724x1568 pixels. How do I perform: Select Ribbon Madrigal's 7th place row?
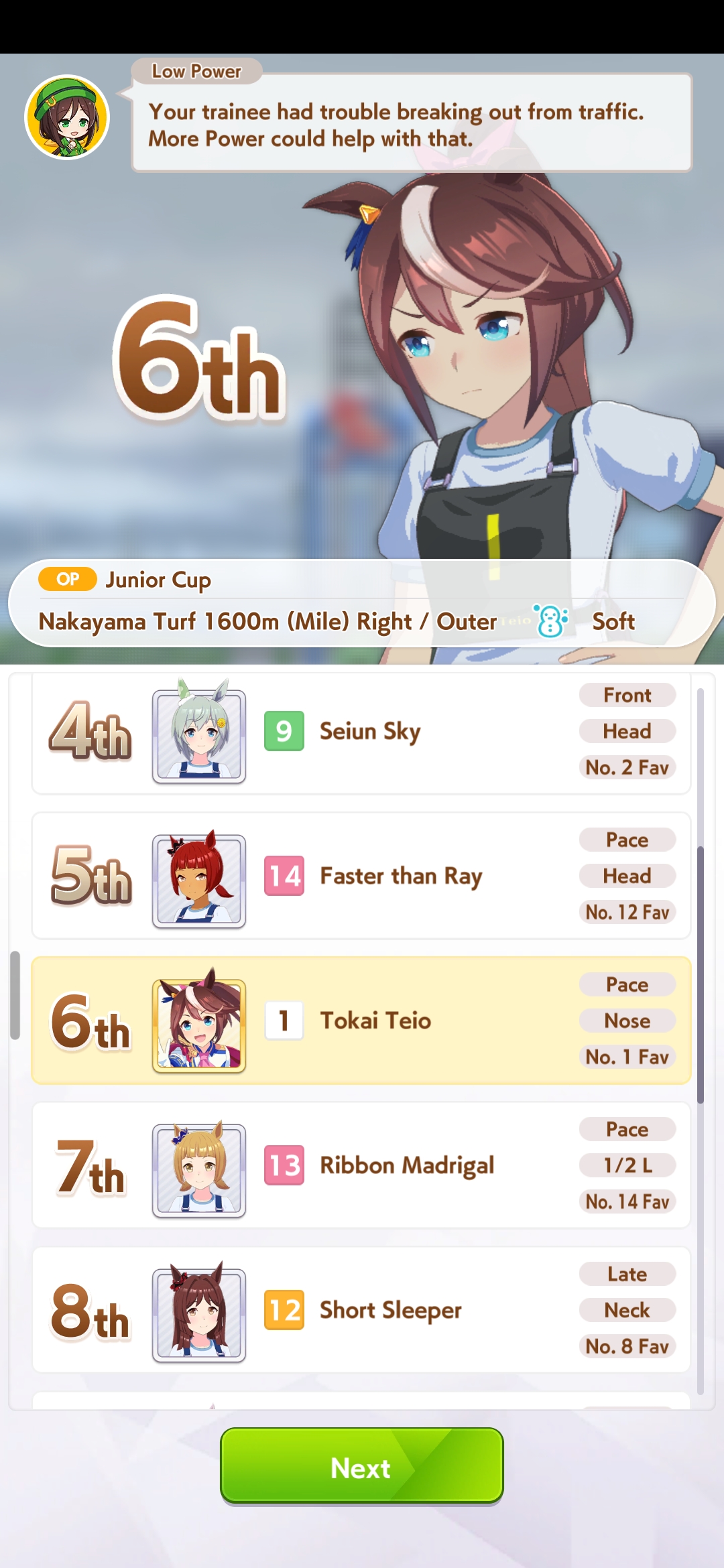tap(361, 1165)
